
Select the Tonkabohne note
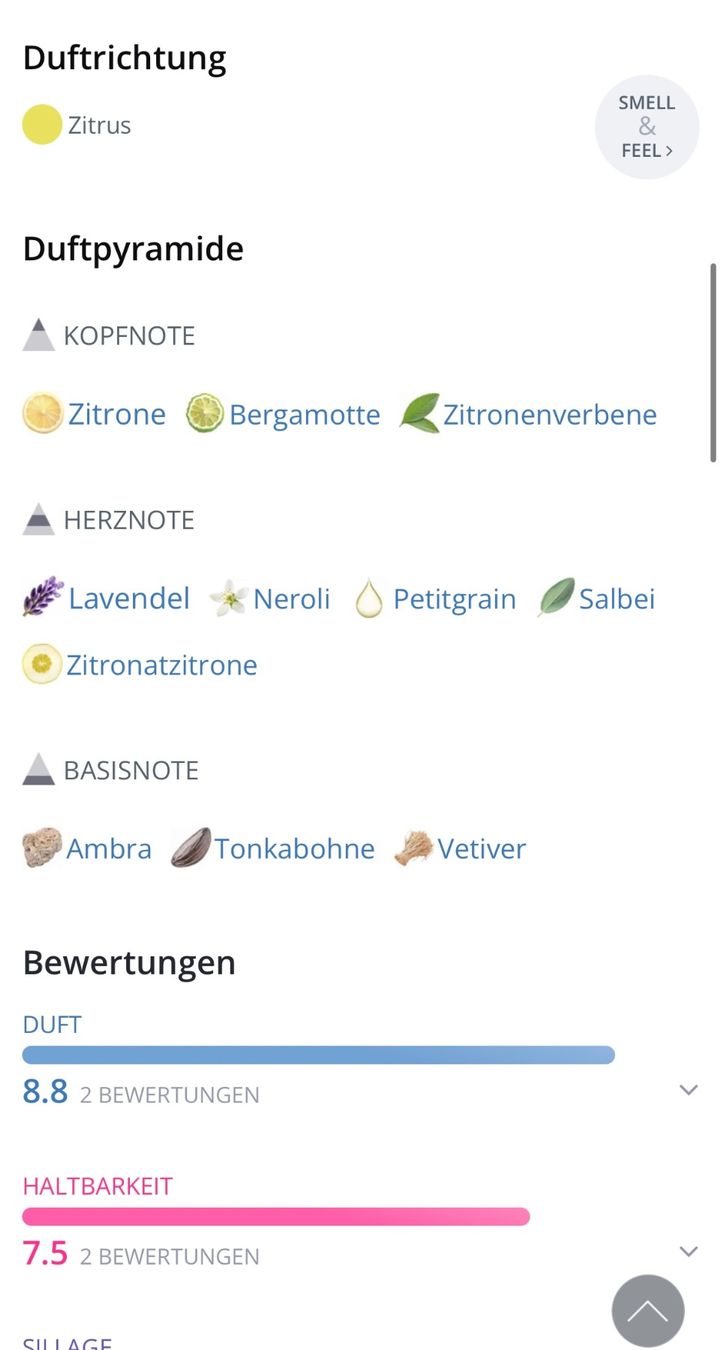click(272, 848)
